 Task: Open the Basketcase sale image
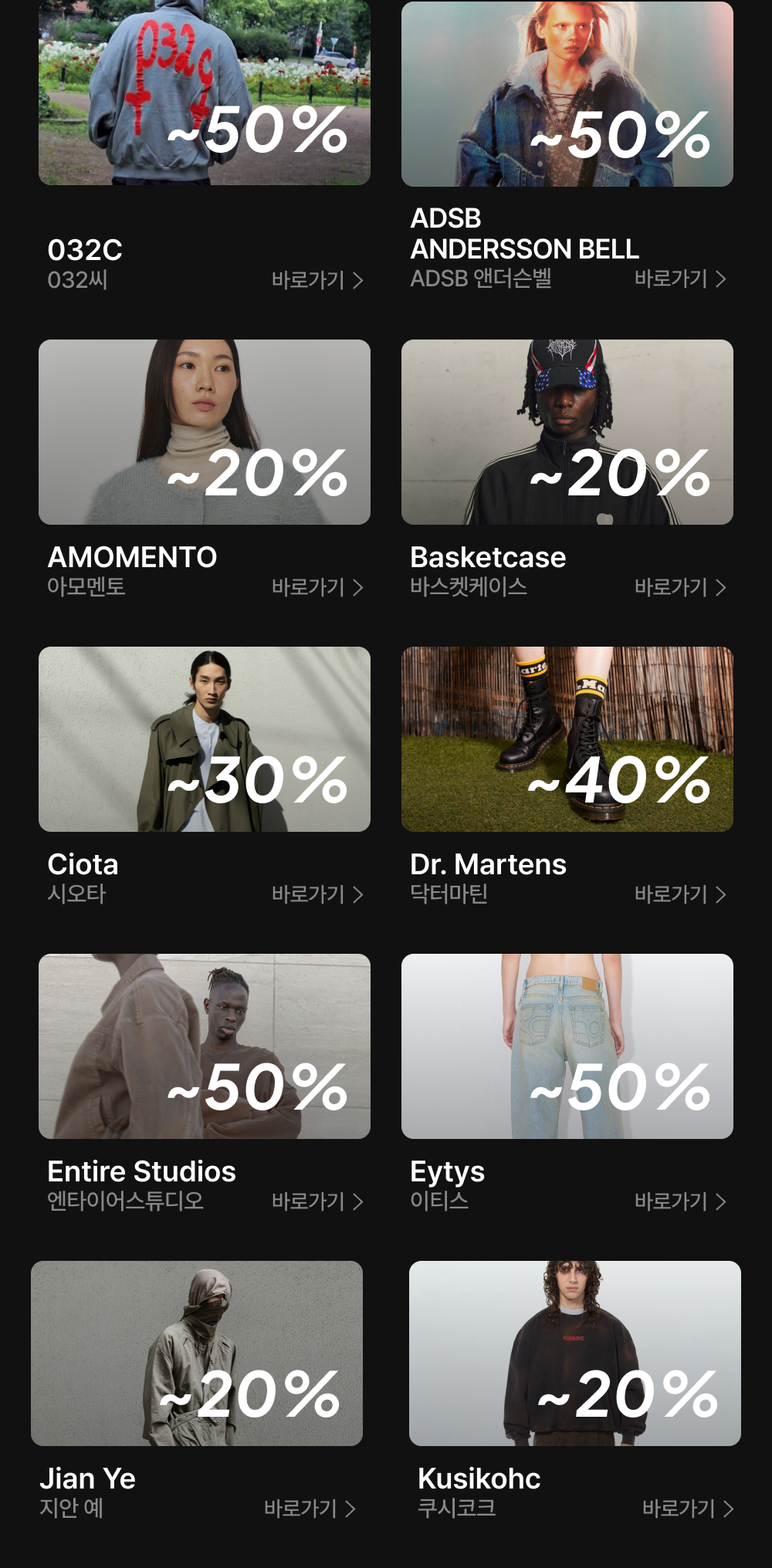(x=567, y=432)
